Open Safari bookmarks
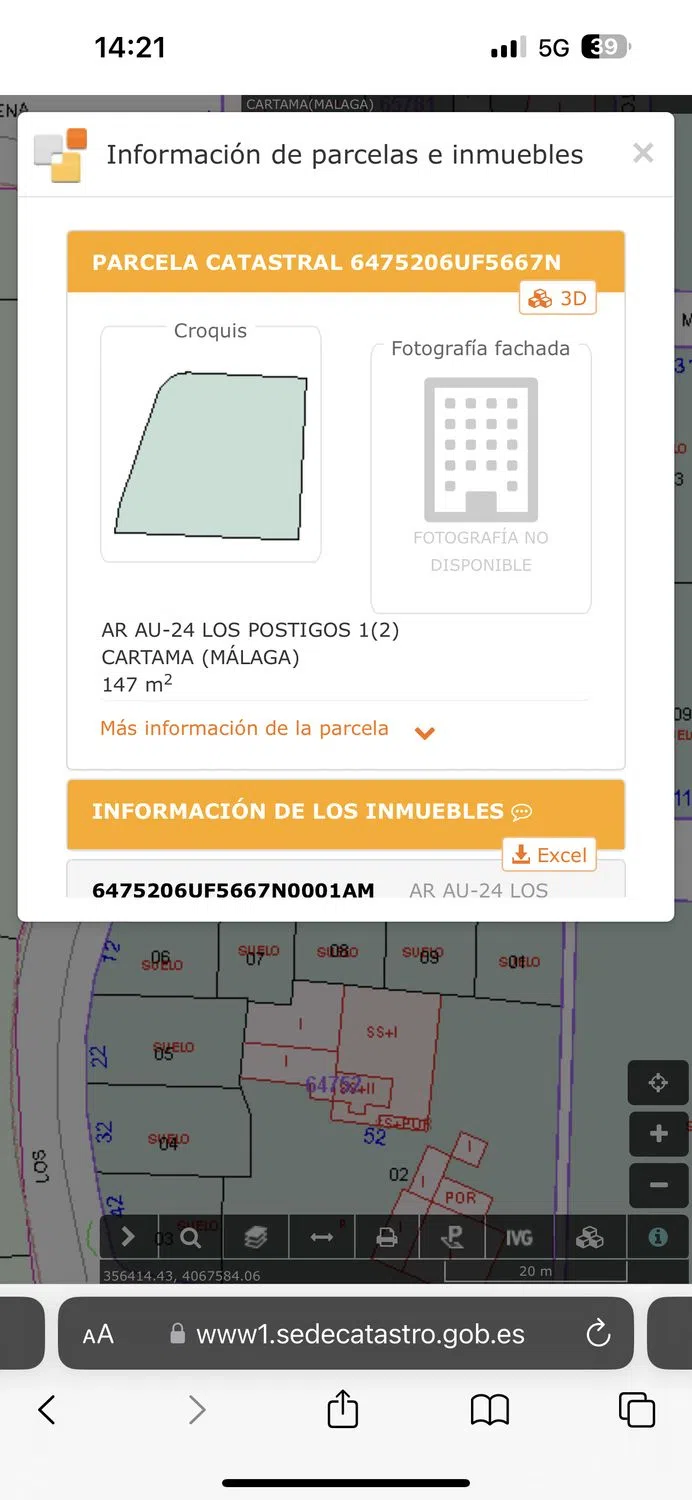The width and height of the screenshot is (692, 1500). click(x=489, y=1410)
